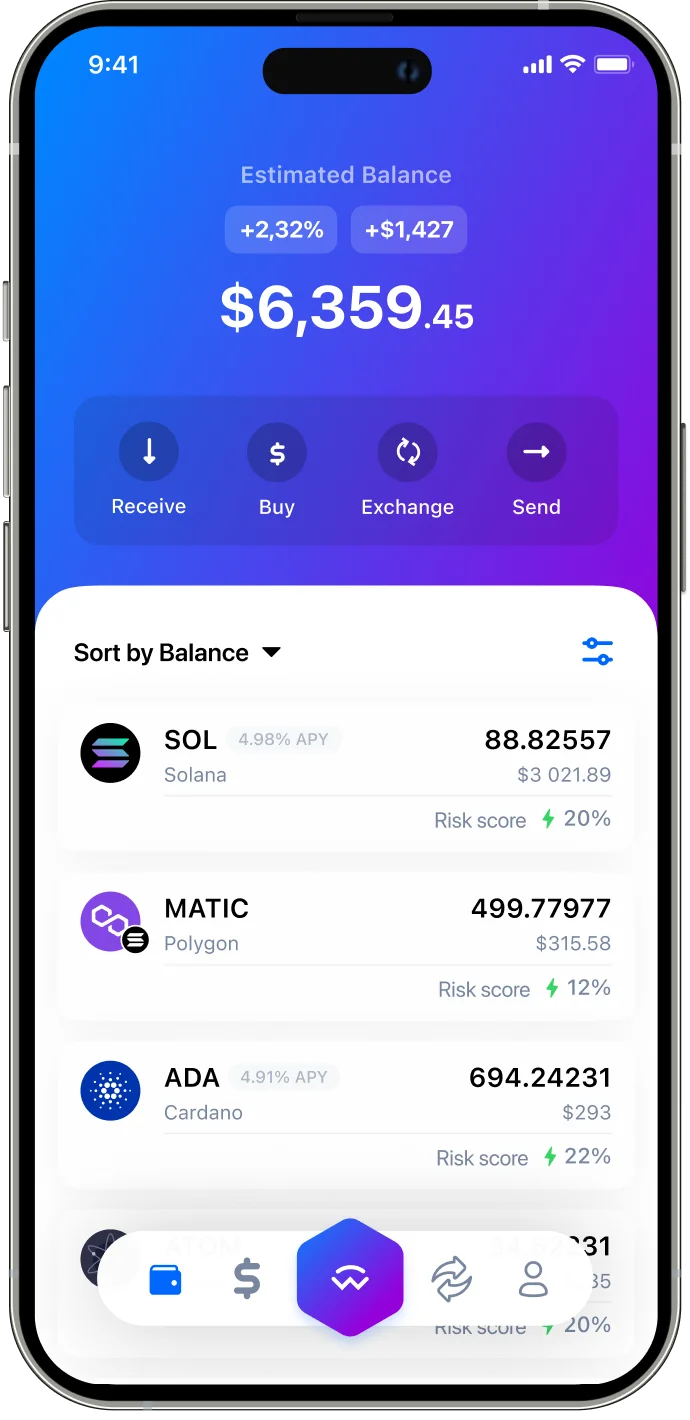Switch to the dollar sign tab
This screenshot has width=690, height=1420.
pos(247,1279)
